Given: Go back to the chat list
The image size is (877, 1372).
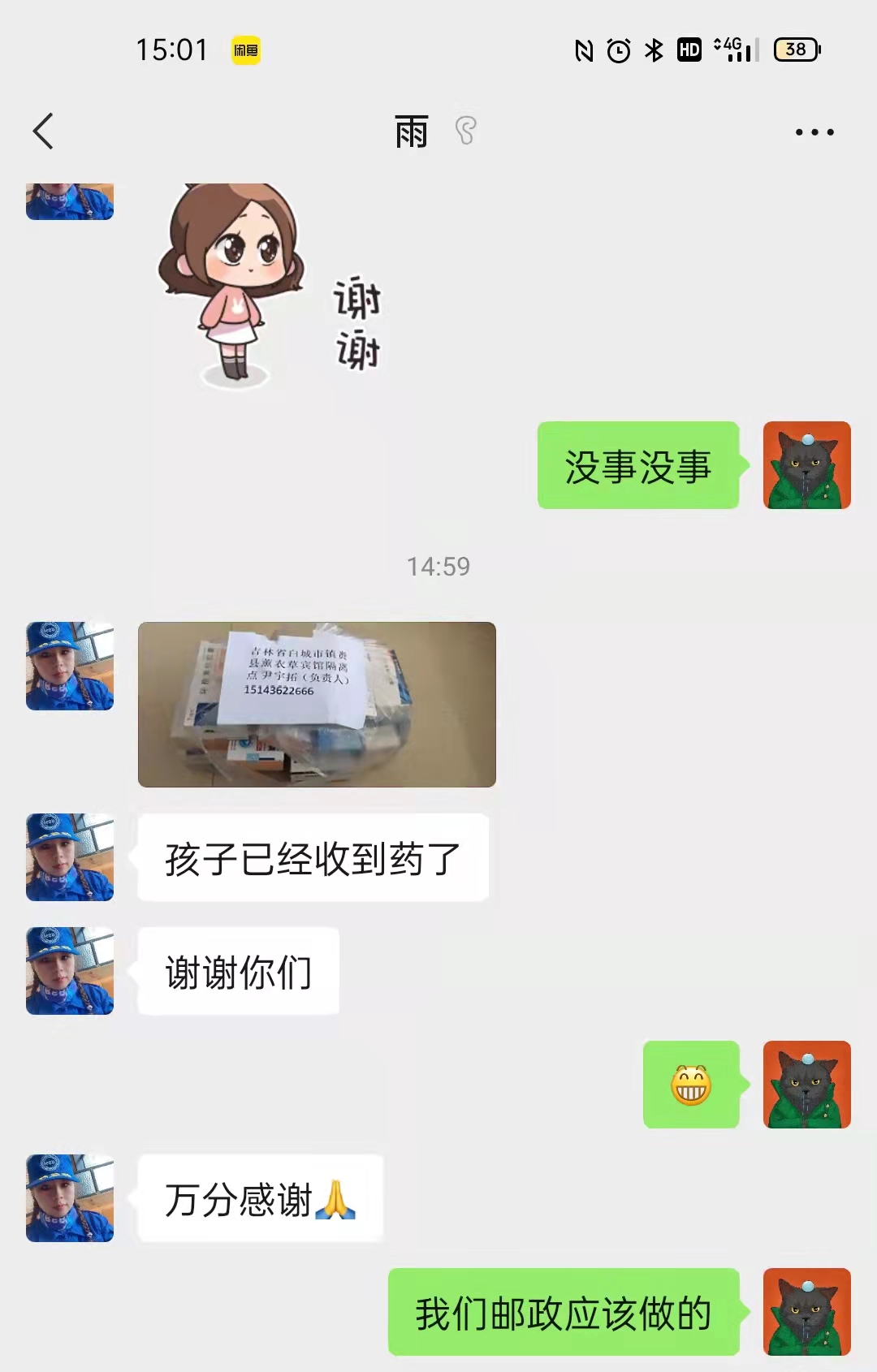Looking at the screenshot, I should [43, 132].
